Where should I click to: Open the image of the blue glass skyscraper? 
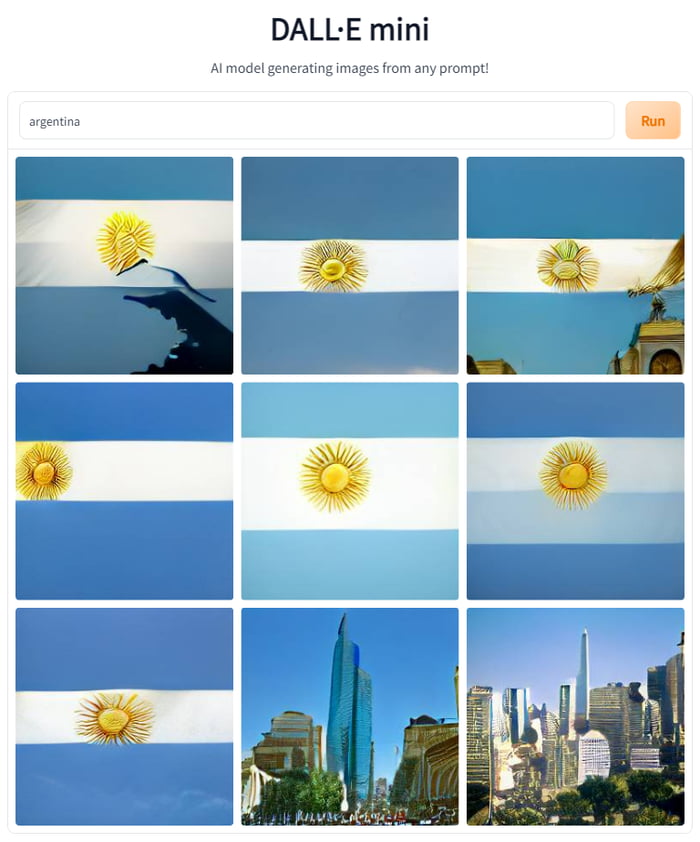pyautogui.click(x=350, y=716)
